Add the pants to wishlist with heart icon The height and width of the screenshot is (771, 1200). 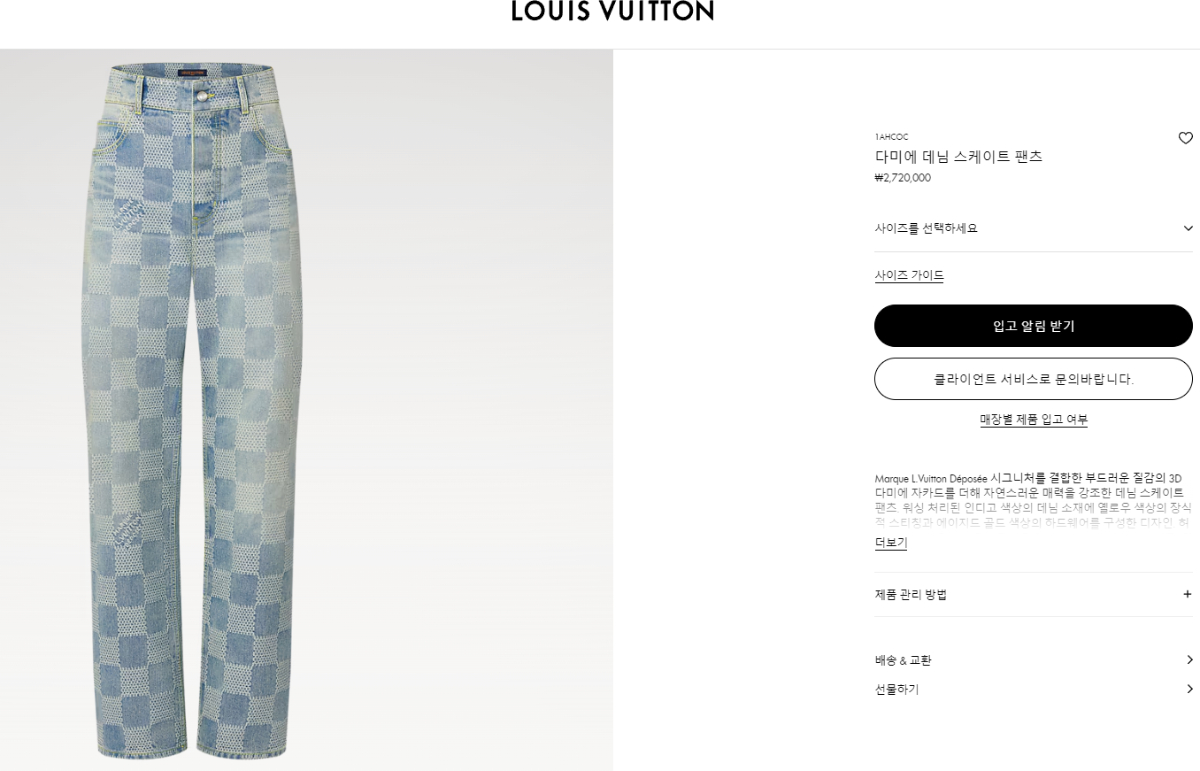pyautogui.click(x=1185, y=138)
